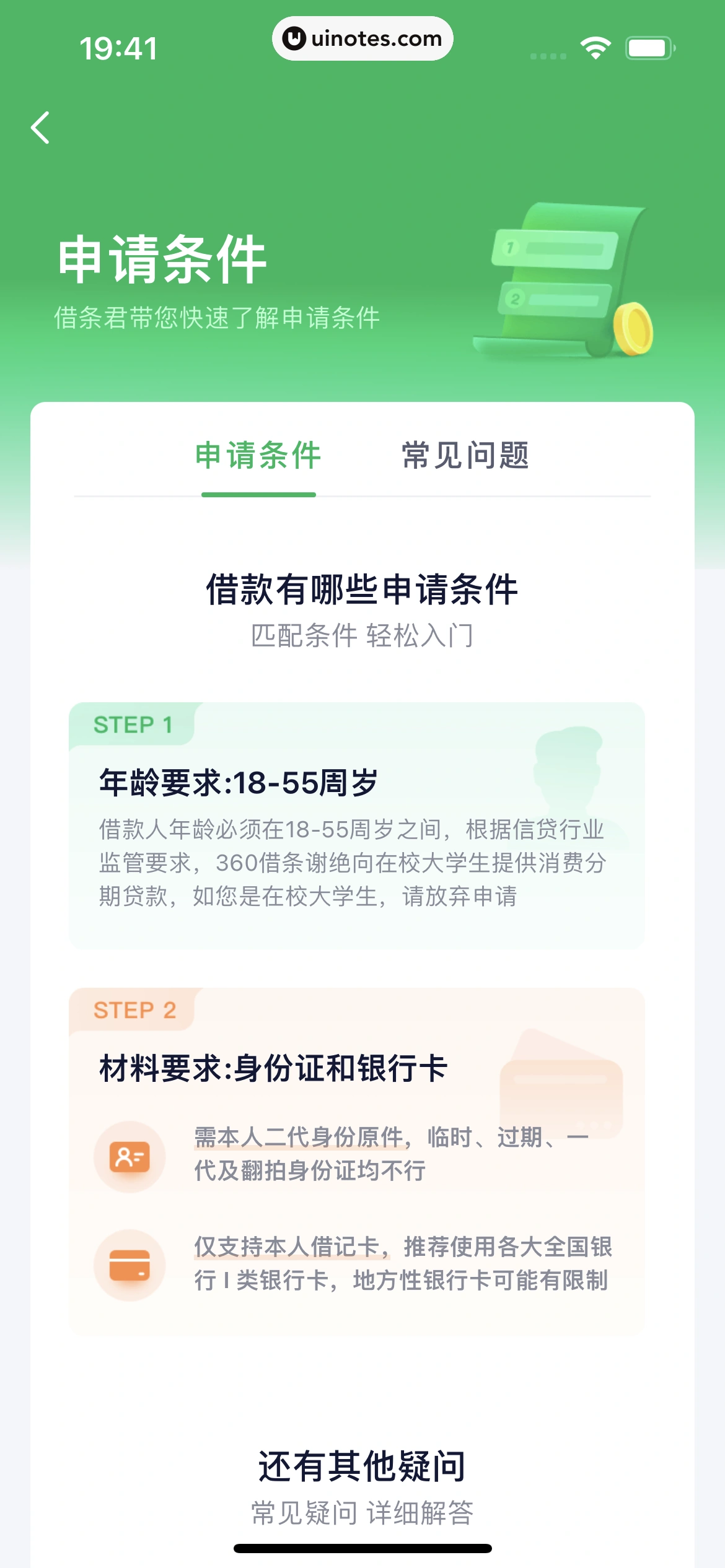The width and height of the screenshot is (725, 1568).
Task: Tap the Wi-Fi icon in the status bar
Action: (x=597, y=46)
